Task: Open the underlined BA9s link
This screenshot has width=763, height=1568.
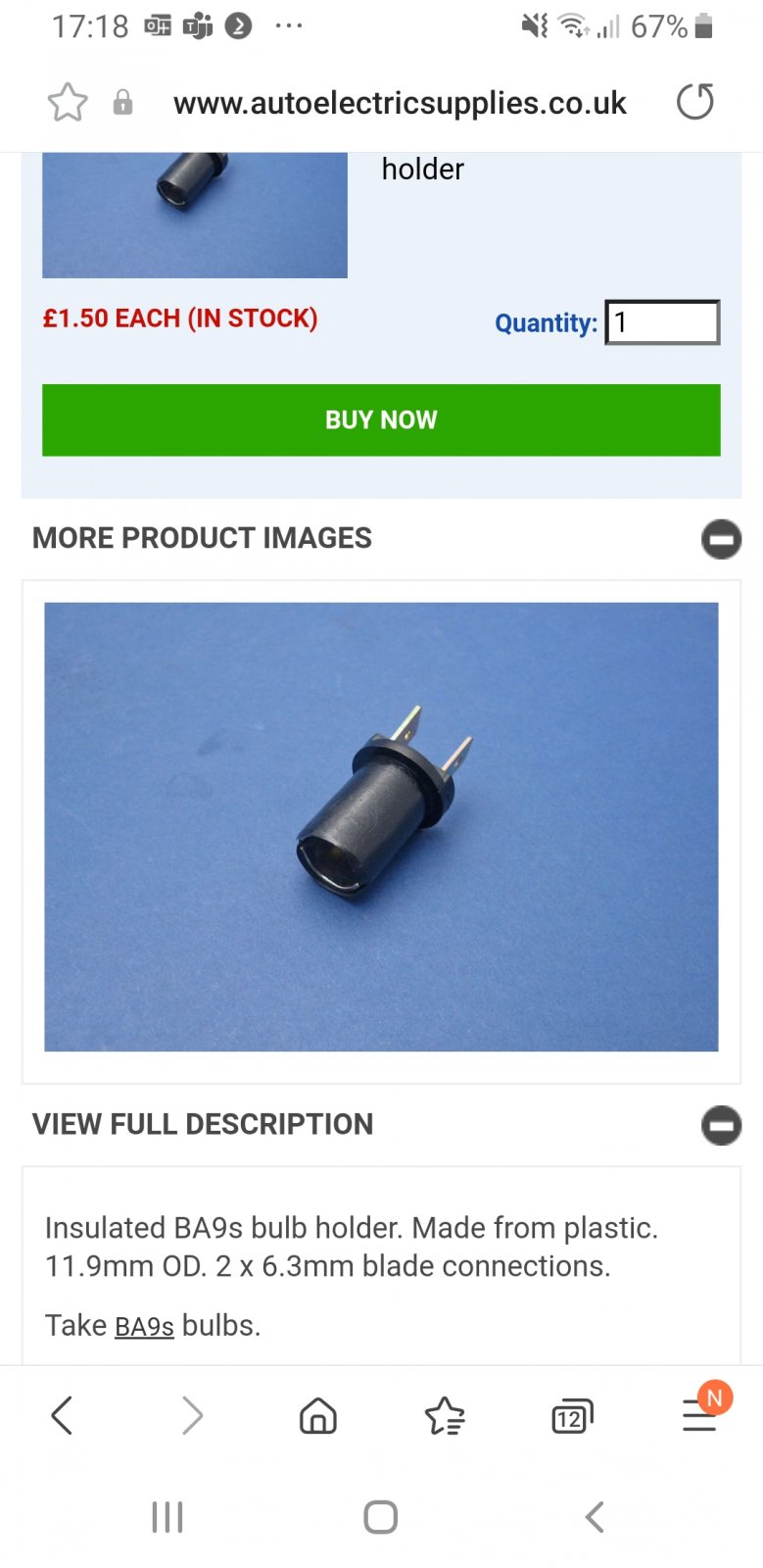Action: (x=144, y=1326)
